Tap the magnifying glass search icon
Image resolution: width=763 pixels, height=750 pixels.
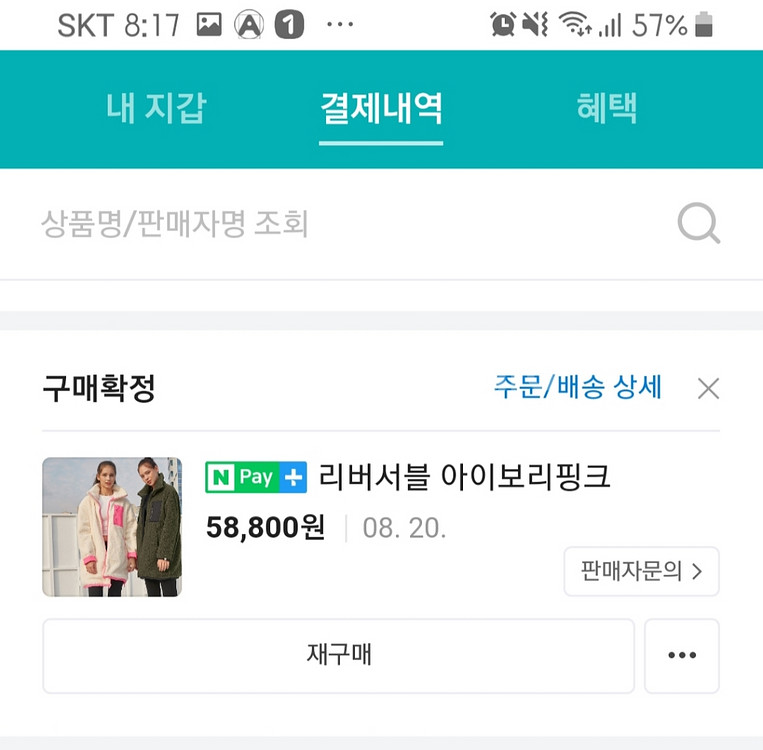click(x=698, y=223)
